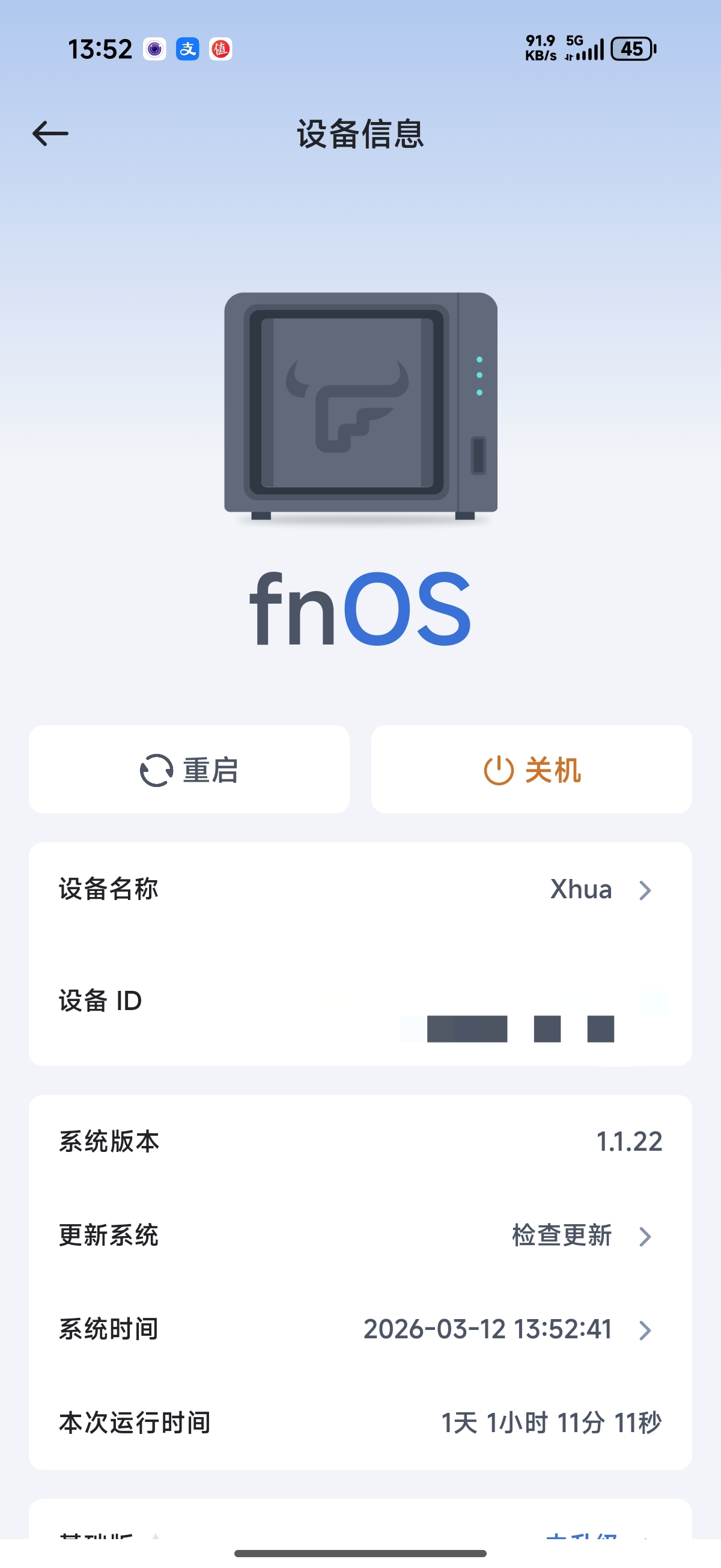Open the Alipay 支 icon in status bar
Viewport: 721px width, 1568px height.
(x=188, y=49)
